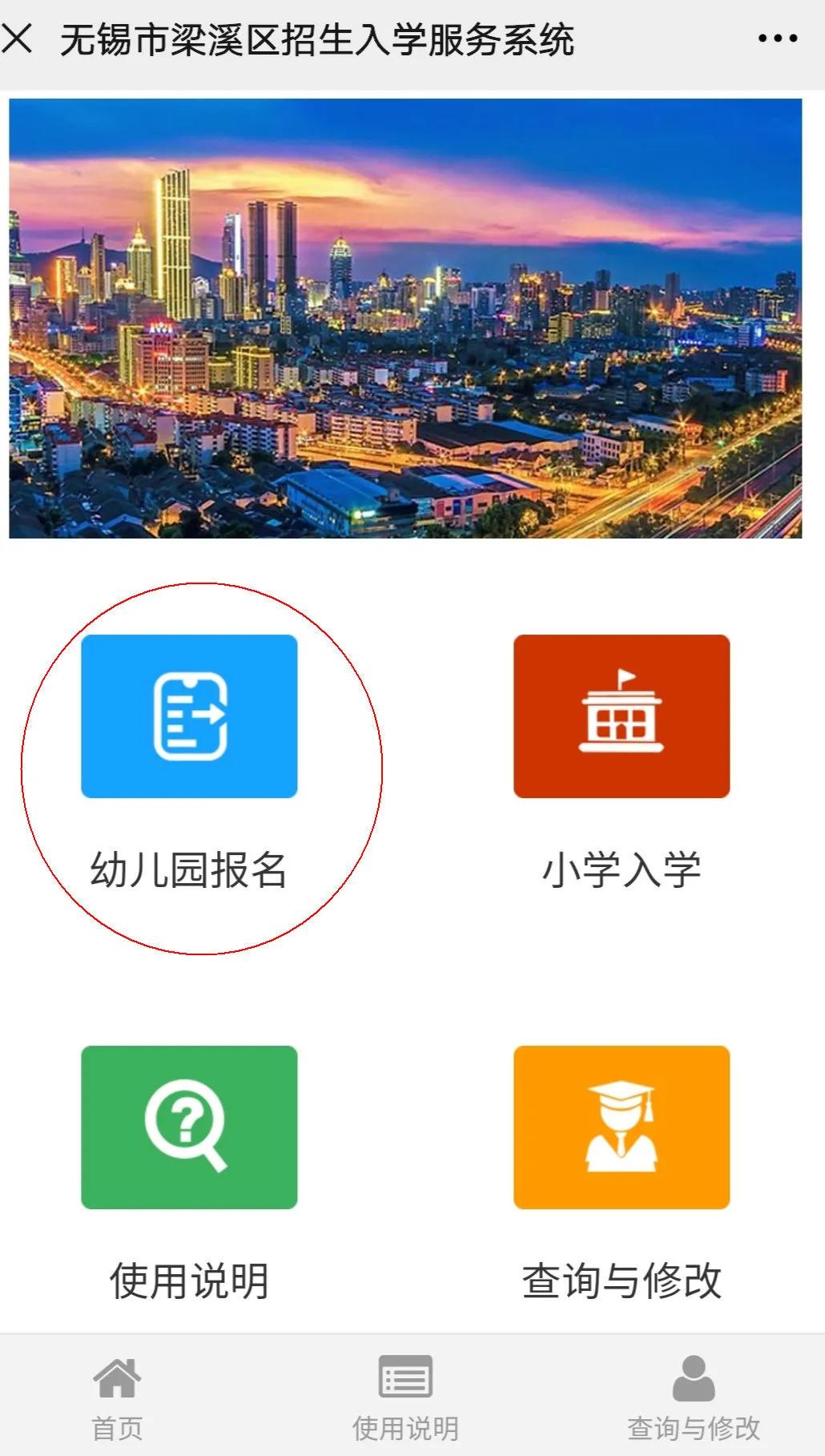Select the red 小学入学 school building icon
This screenshot has width=825, height=1456.
[622, 716]
